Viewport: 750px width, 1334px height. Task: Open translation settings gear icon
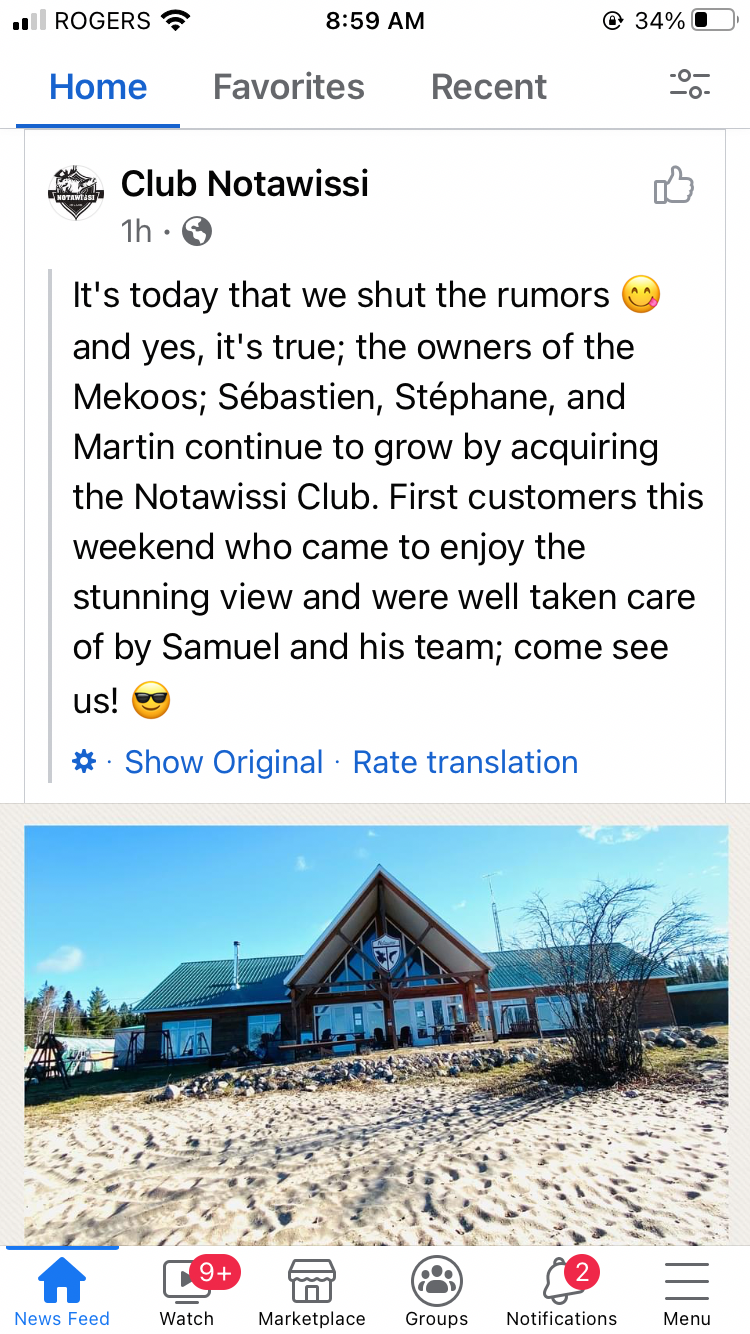click(84, 762)
